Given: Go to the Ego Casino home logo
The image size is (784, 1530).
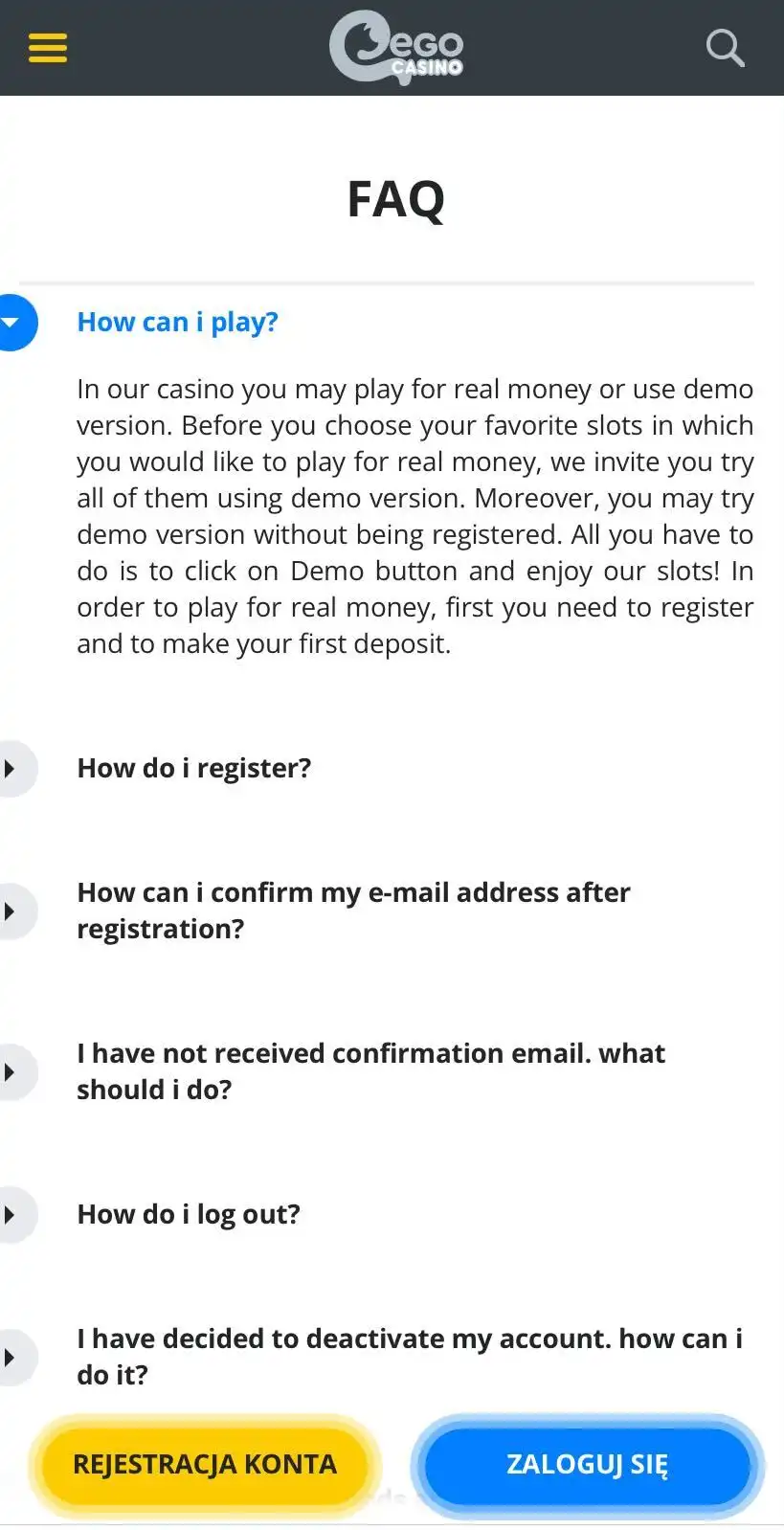Looking at the screenshot, I should point(396,48).
